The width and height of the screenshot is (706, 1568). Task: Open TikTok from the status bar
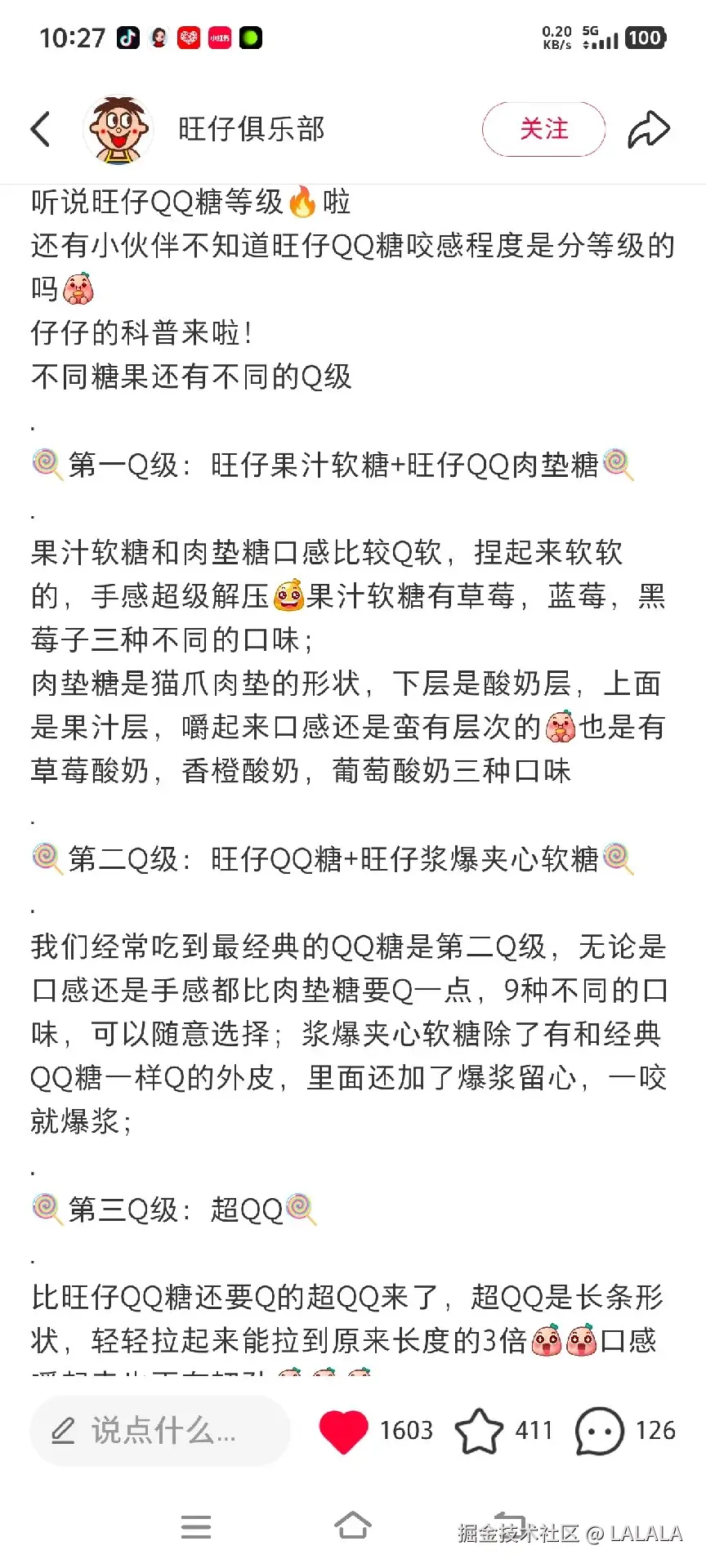click(x=129, y=37)
